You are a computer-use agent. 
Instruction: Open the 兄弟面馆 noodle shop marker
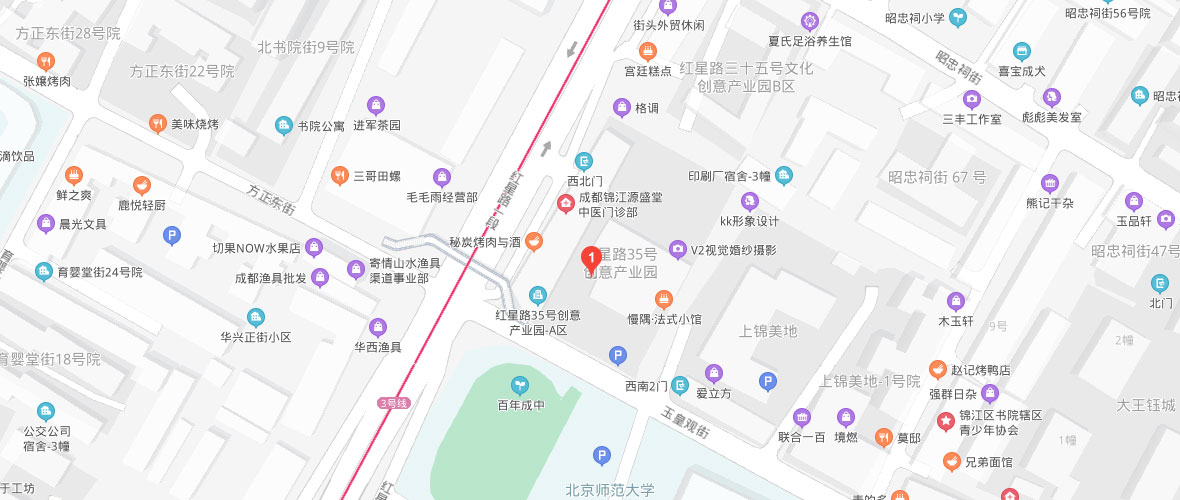[951, 461]
